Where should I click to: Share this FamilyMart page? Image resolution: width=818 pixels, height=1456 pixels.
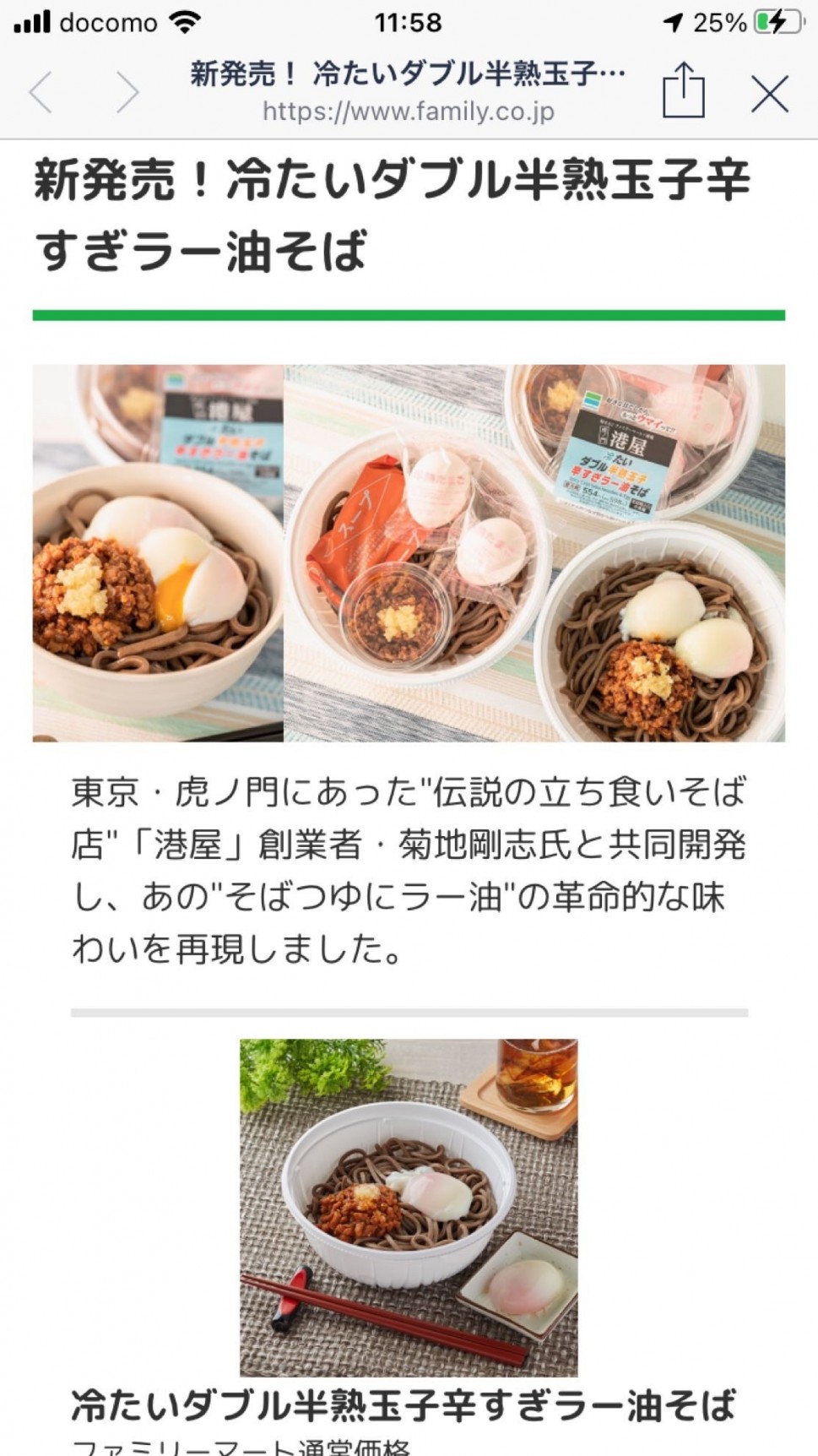(x=683, y=90)
